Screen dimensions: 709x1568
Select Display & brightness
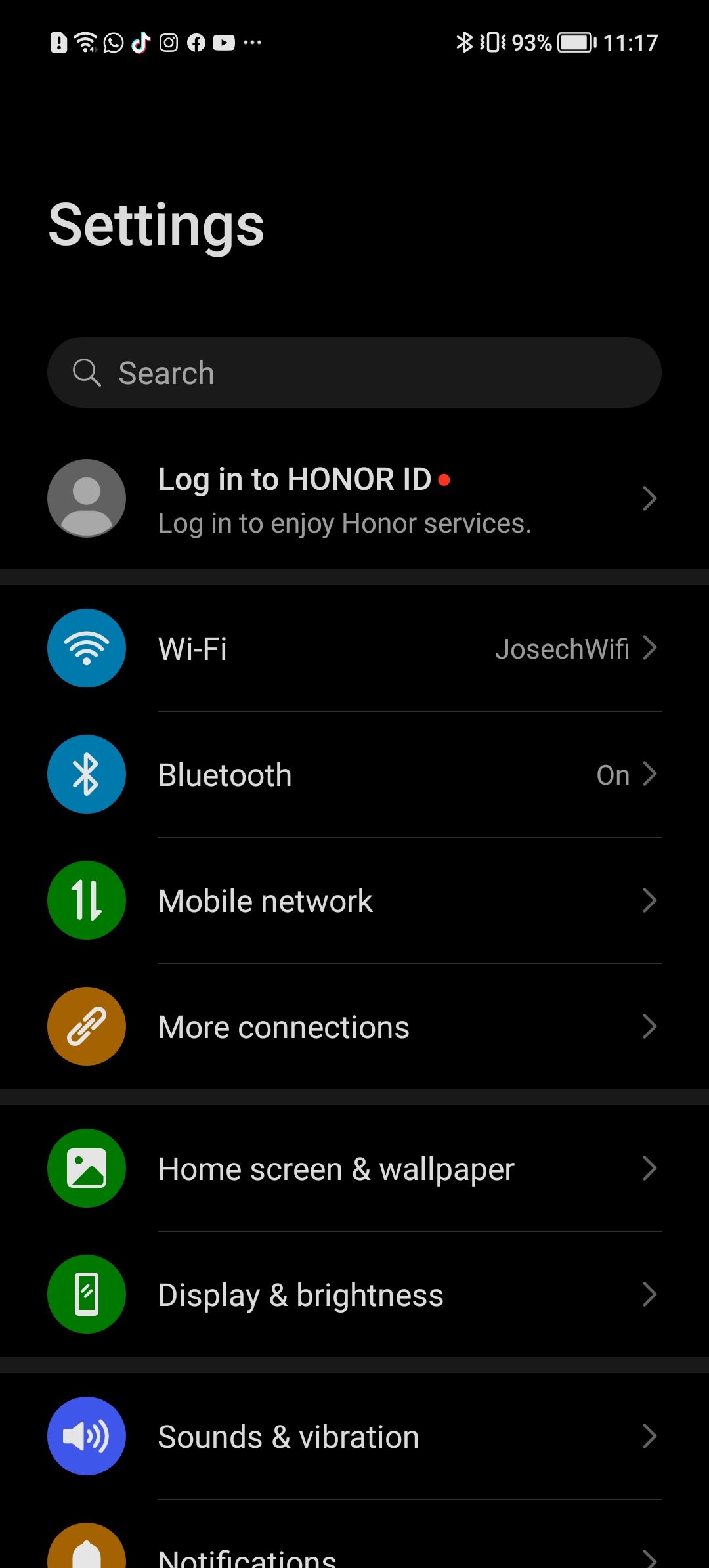[x=354, y=1294]
